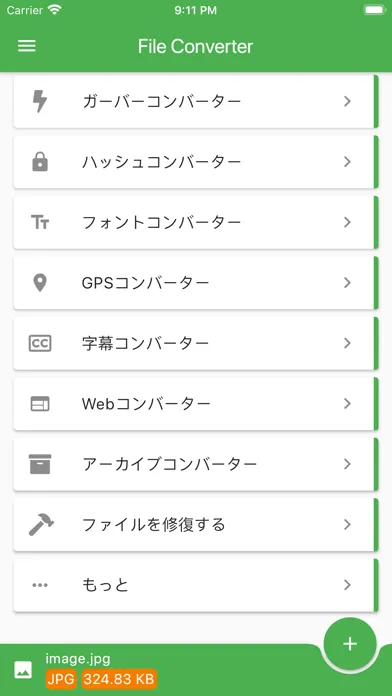Select ハッシュコンバーター row

coord(196,162)
